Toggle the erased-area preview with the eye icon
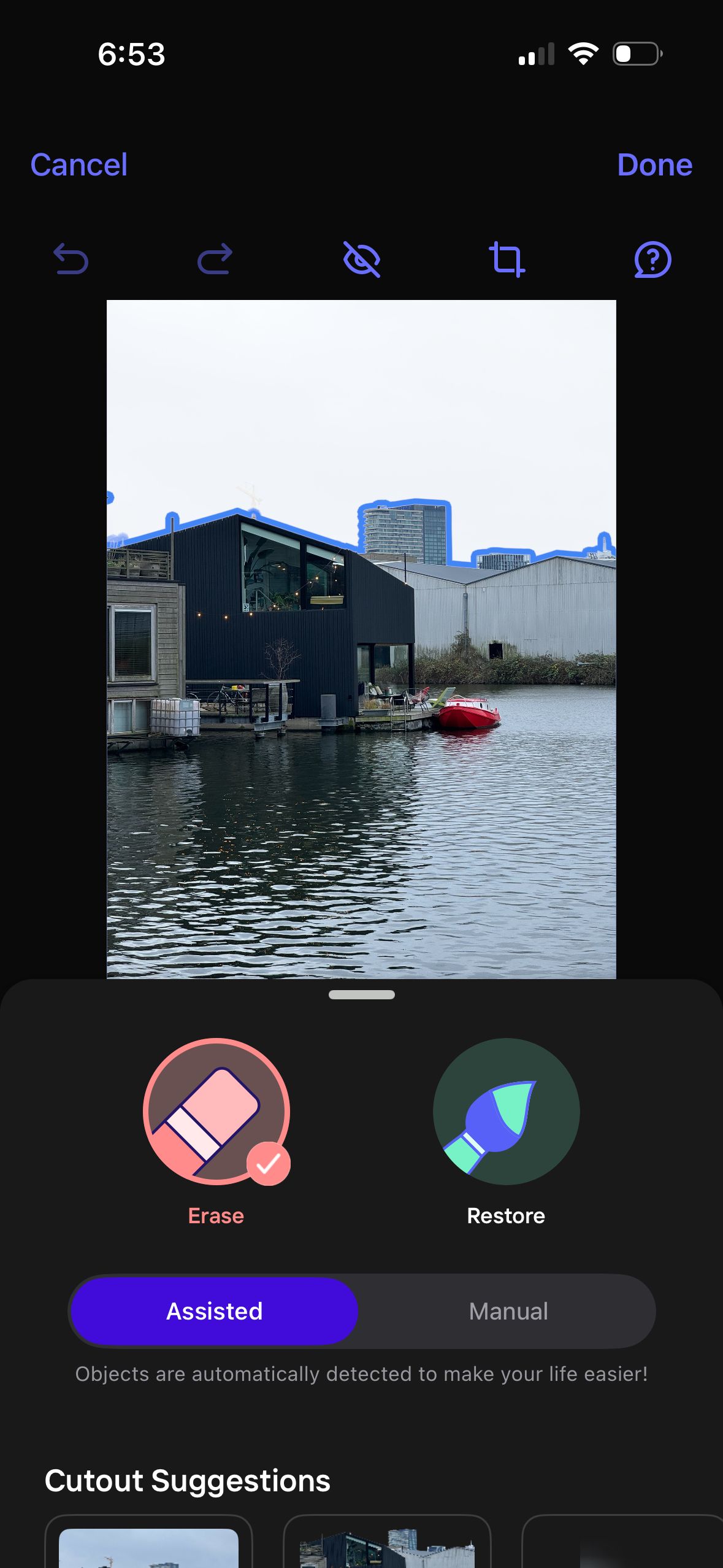723x1568 pixels. click(361, 259)
